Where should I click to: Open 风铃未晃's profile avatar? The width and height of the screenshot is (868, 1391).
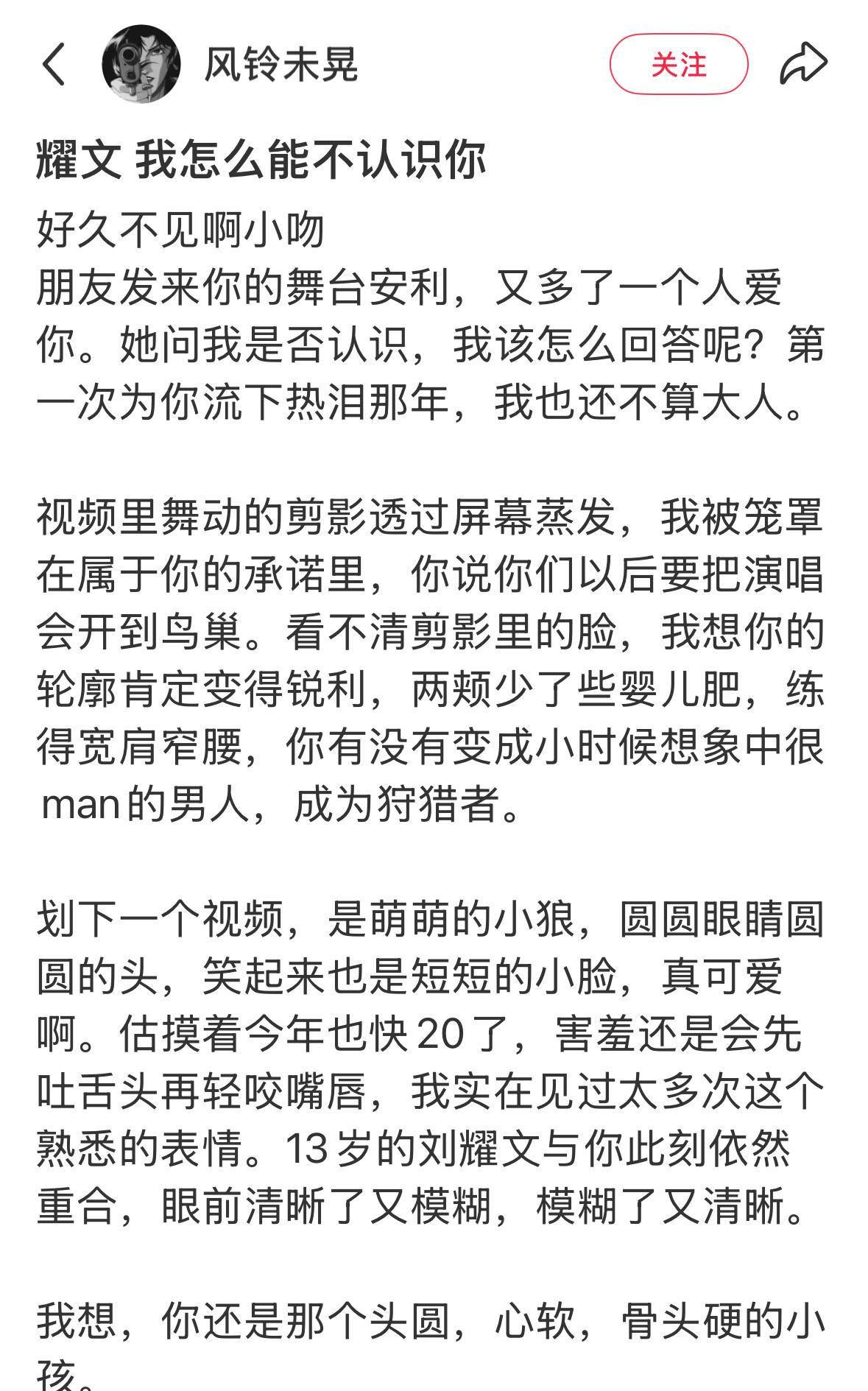pos(141,65)
